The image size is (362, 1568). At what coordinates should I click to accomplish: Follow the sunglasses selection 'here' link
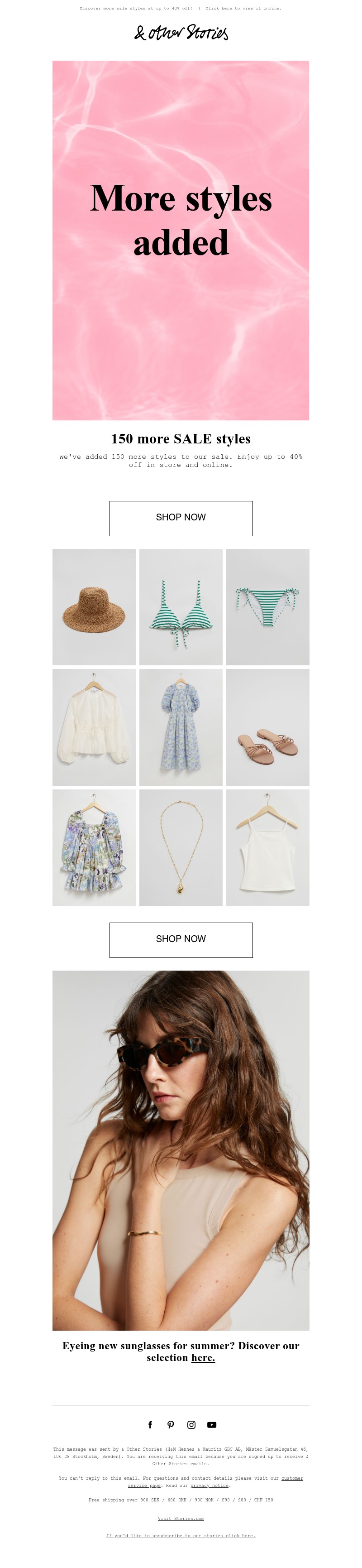[x=203, y=1357]
